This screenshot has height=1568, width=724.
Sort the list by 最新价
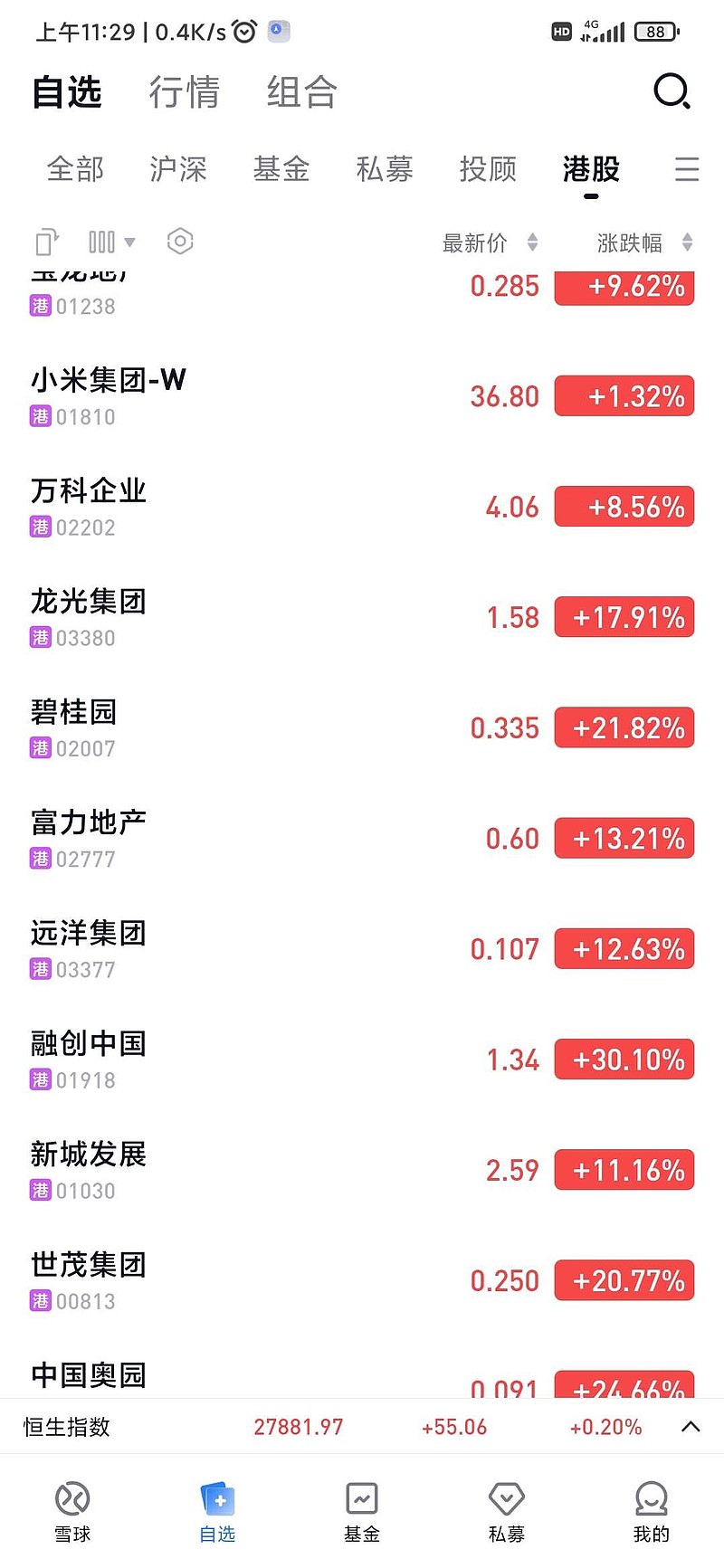coord(489,242)
